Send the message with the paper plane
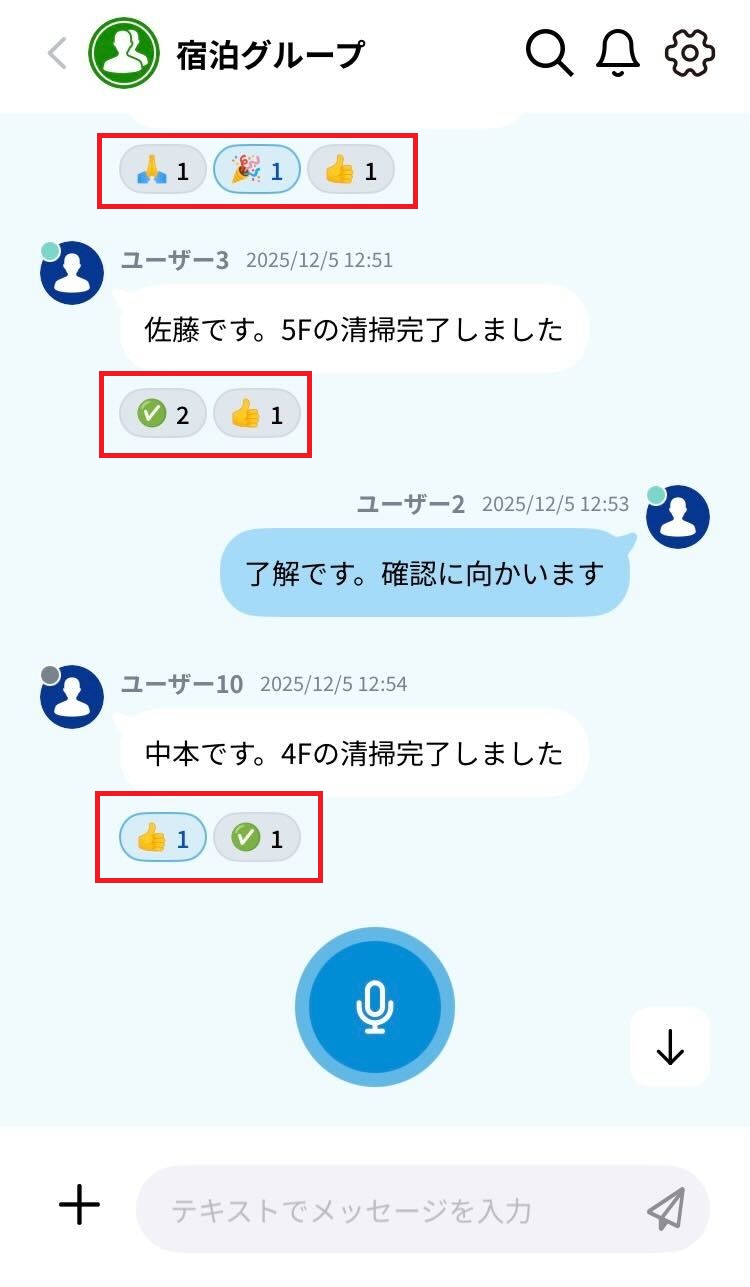Image resolution: width=750 pixels, height=1287 pixels. [x=666, y=1209]
